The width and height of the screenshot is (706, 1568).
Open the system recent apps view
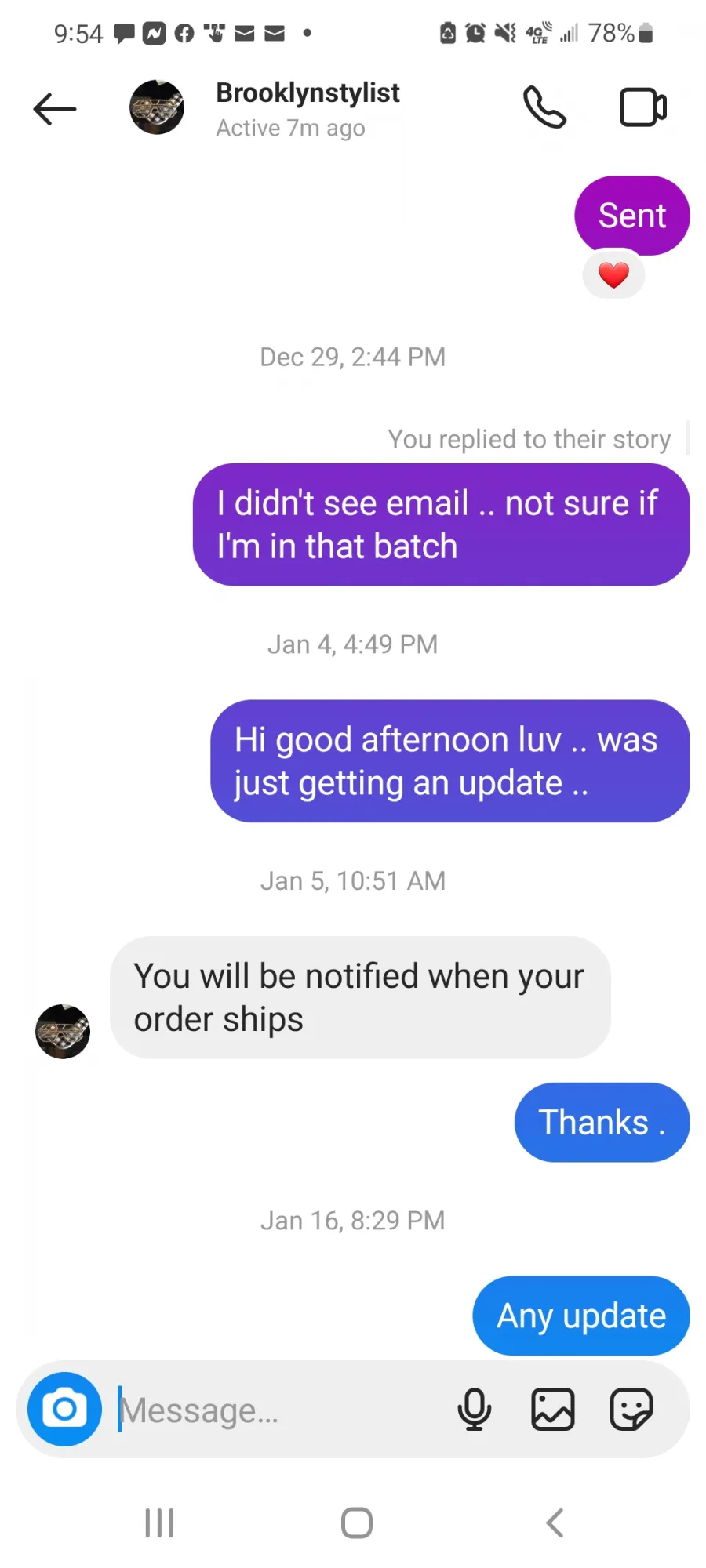(159, 1523)
